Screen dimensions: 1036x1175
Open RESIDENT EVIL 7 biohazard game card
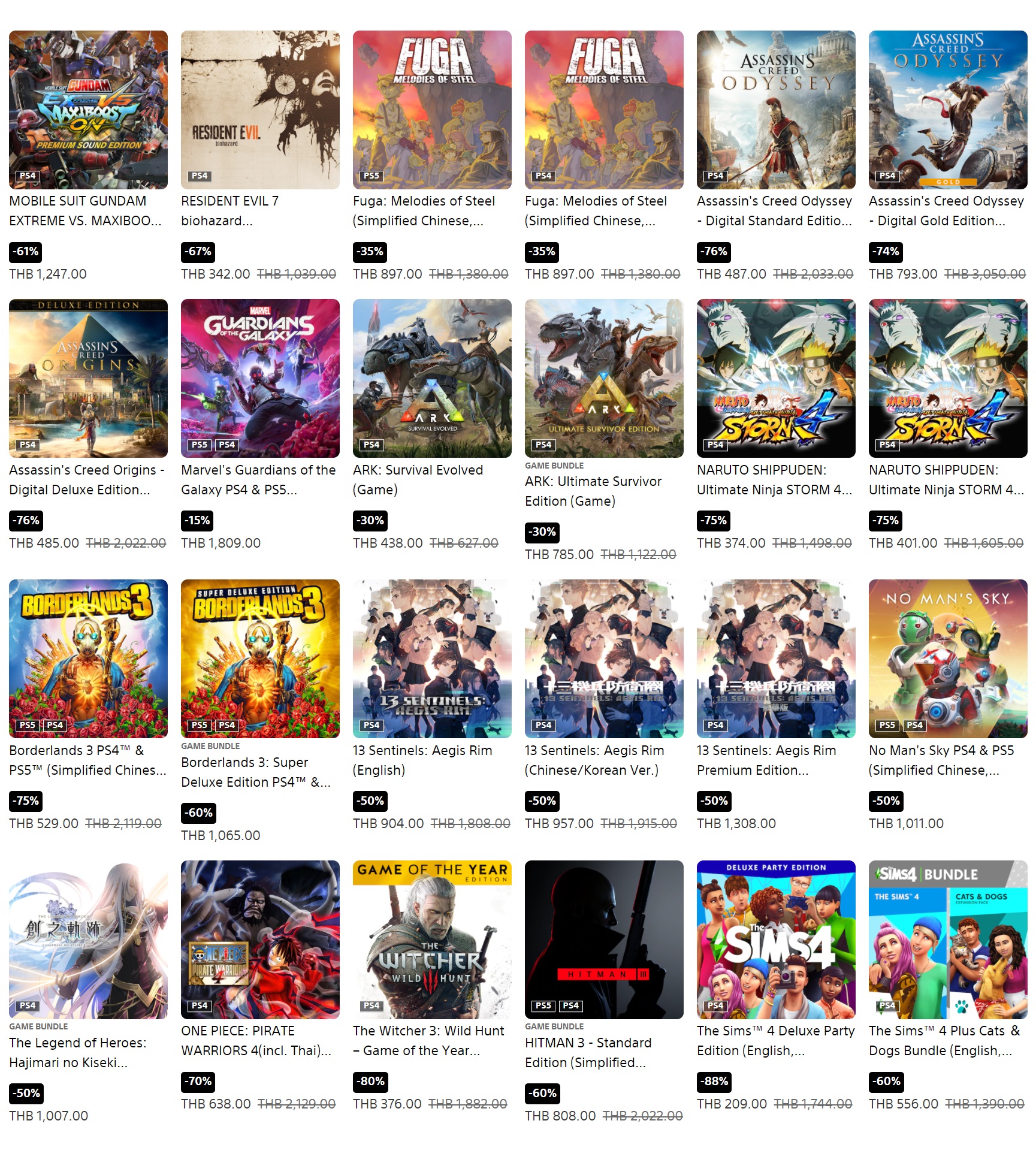pyautogui.click(x=260, y=110)
